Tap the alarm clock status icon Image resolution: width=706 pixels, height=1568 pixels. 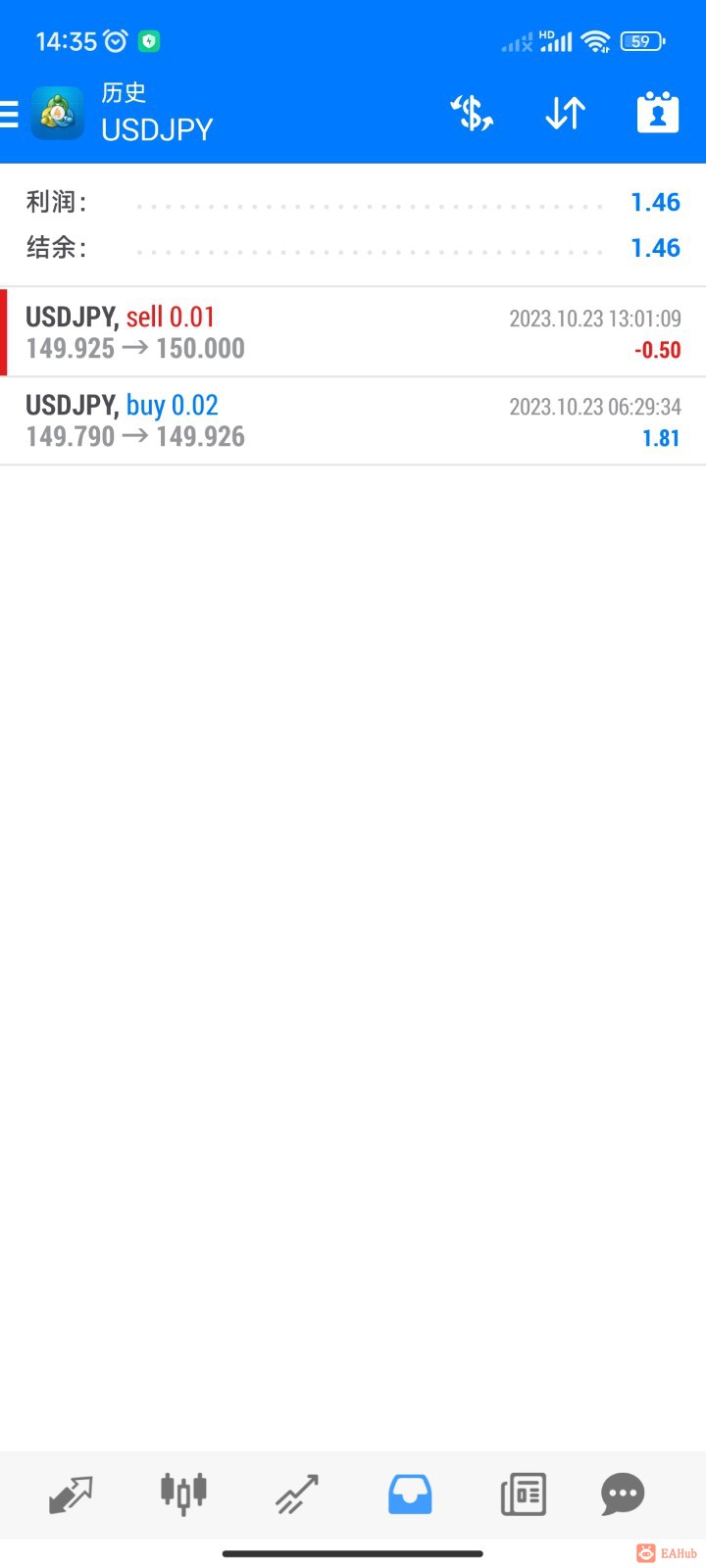coord(117,40)
